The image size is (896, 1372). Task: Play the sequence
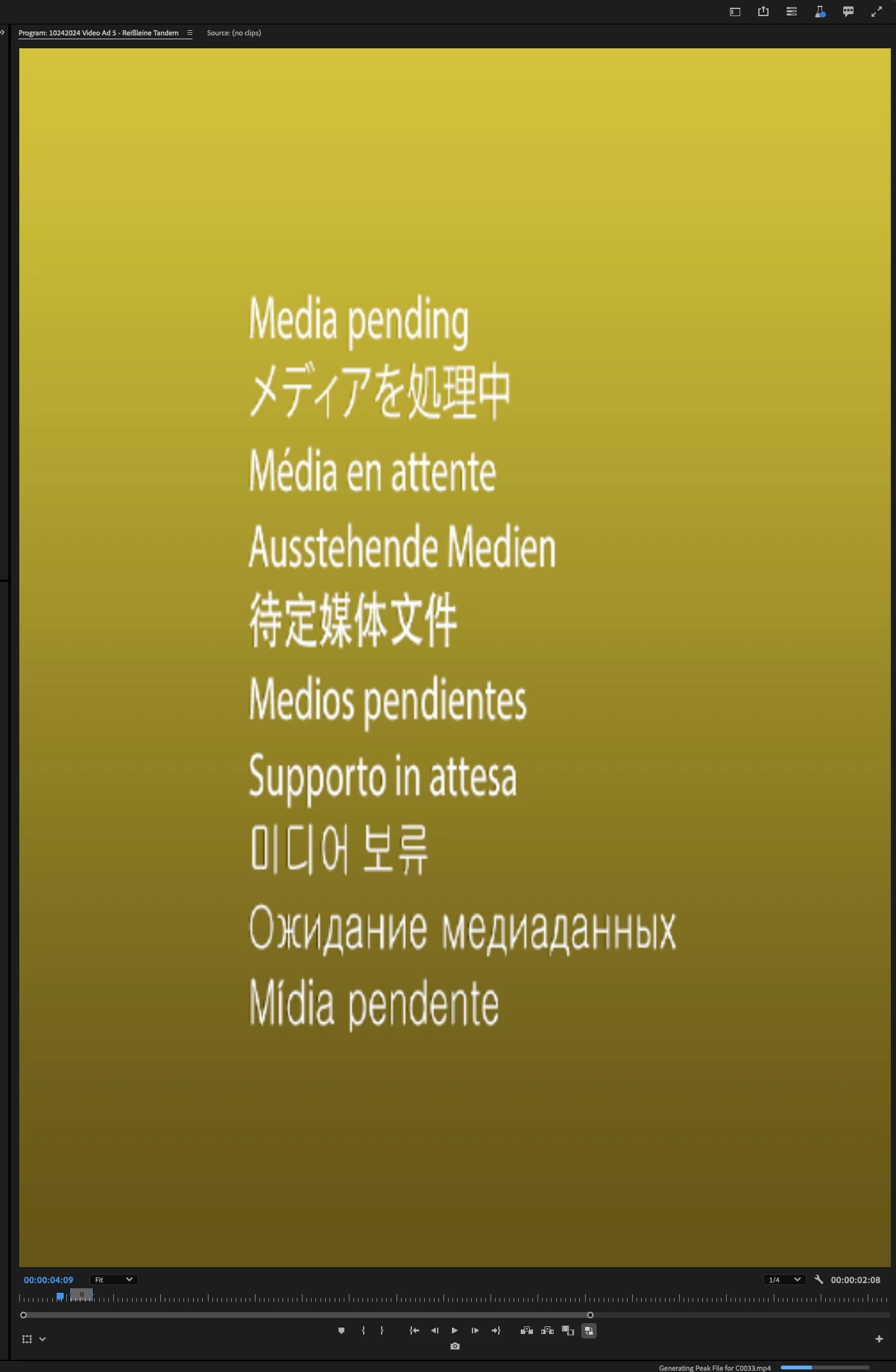pos(454,1330)
